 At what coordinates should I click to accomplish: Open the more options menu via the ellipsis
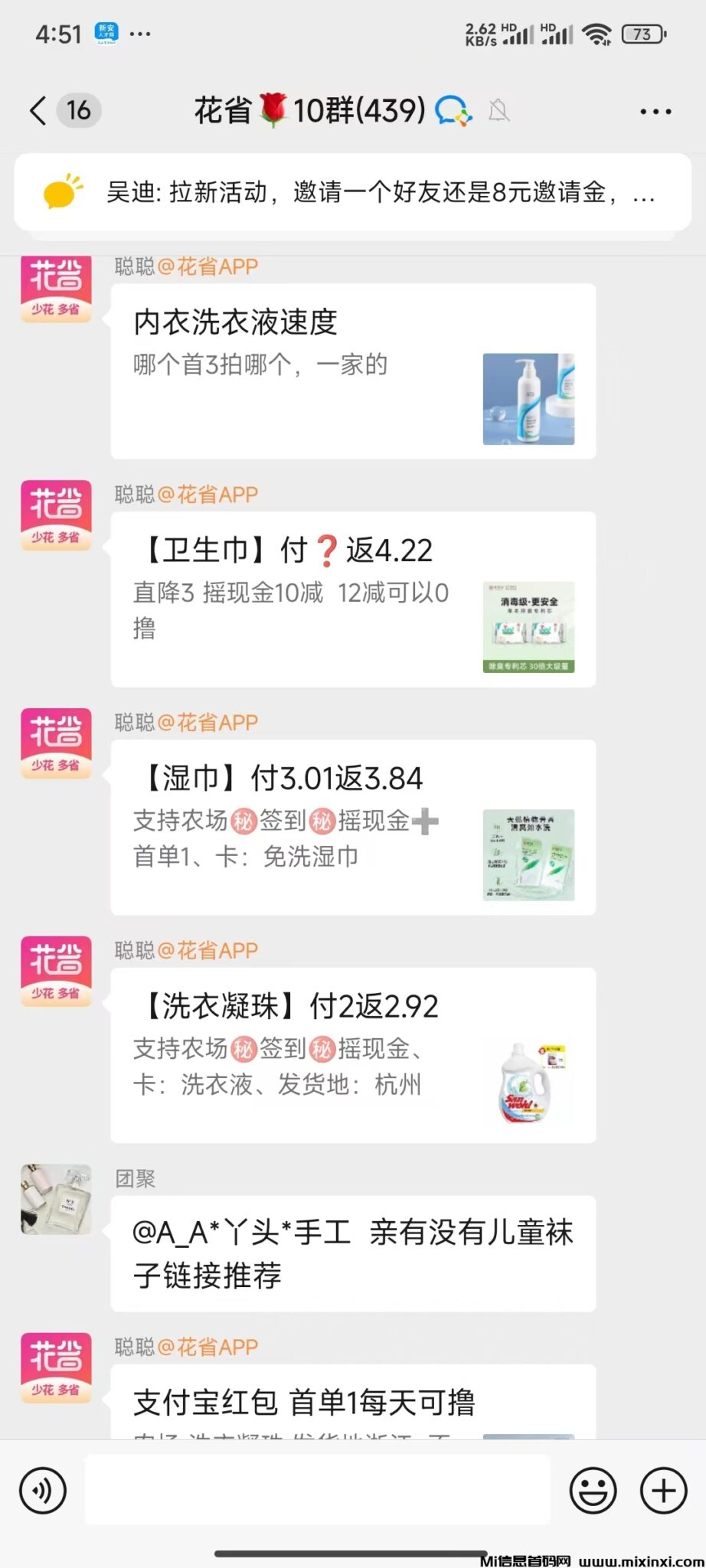coord(655,110)
